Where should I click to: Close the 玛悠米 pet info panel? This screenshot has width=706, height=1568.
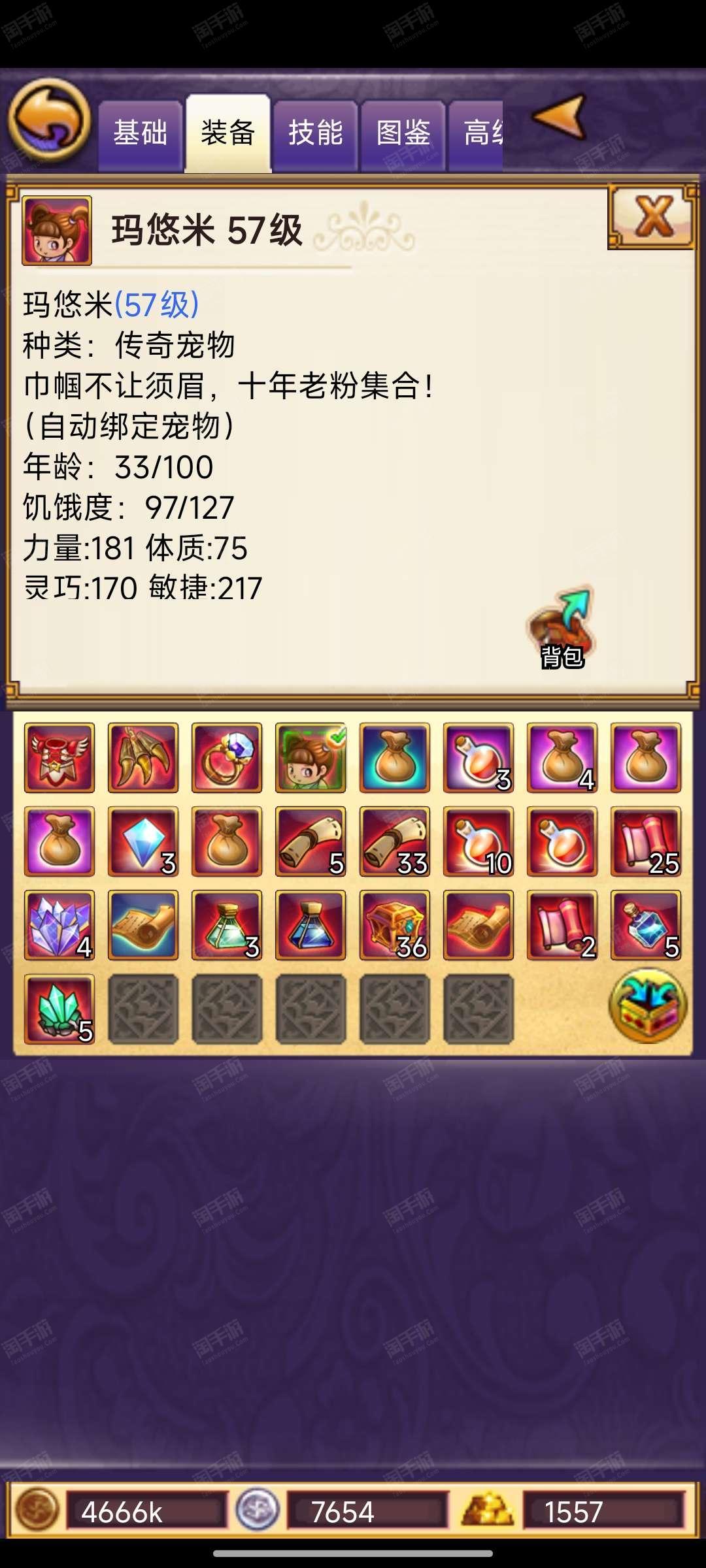tap(652, 216)
